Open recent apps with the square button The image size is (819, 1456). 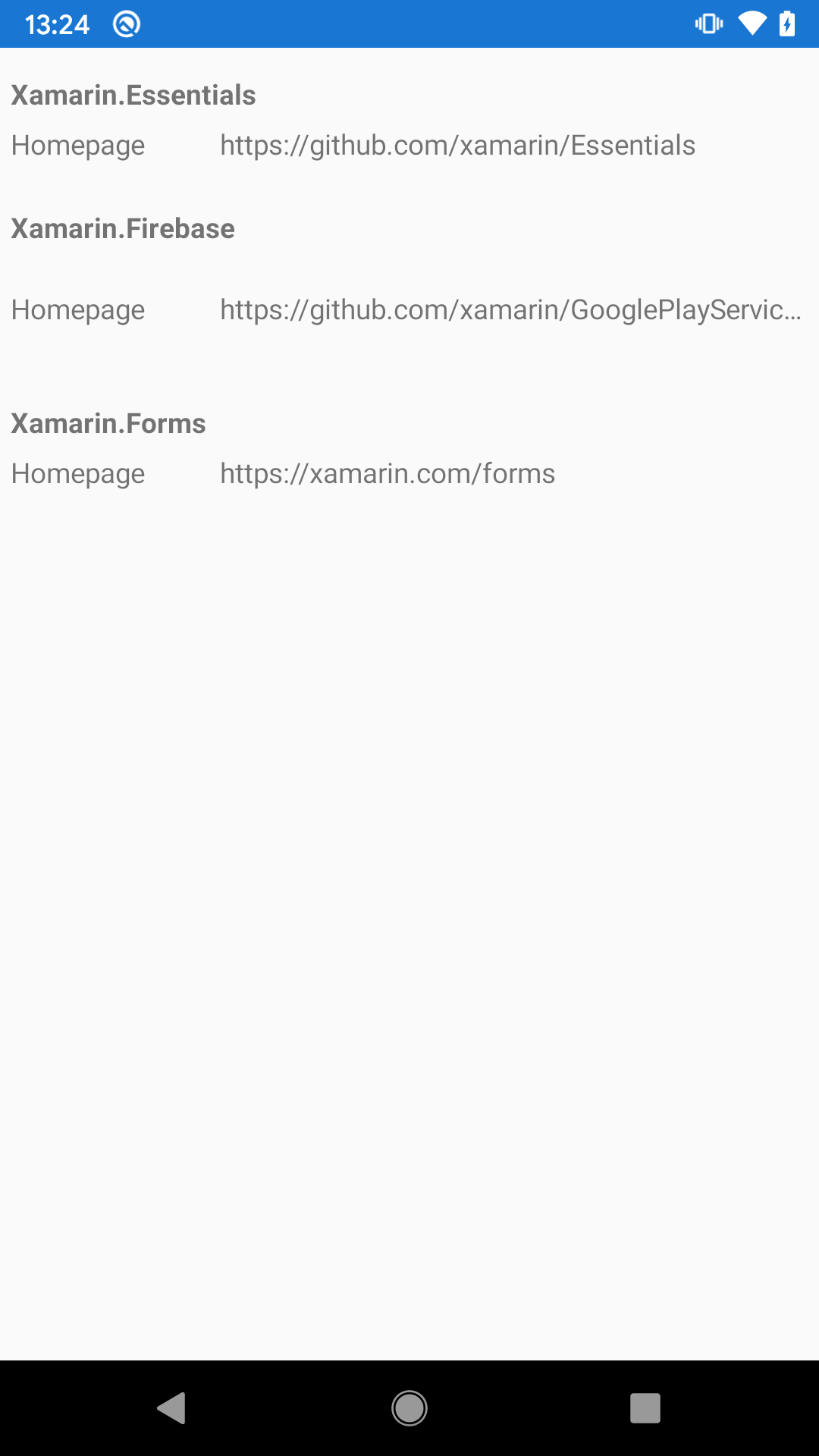pyautogui.click(x=645, y=1410)
